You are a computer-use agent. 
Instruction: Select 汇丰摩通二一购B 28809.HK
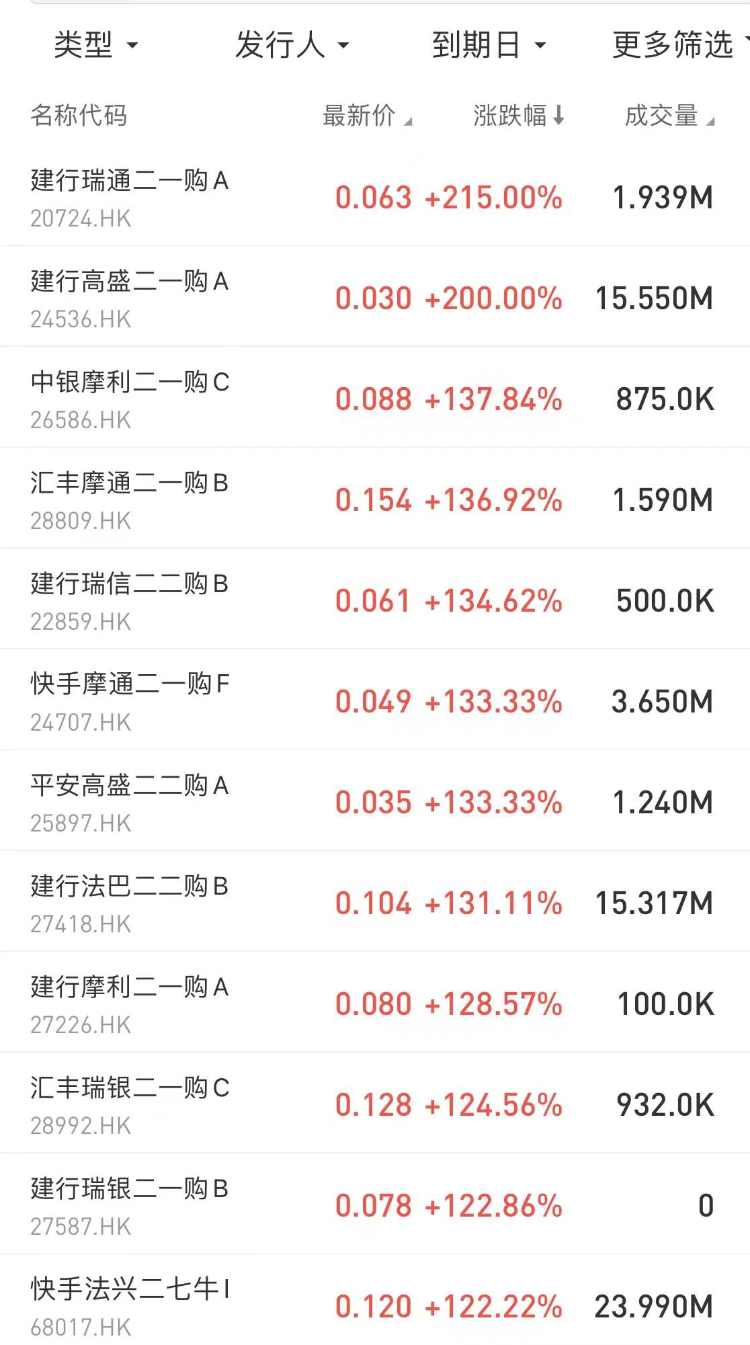[375, 499]
